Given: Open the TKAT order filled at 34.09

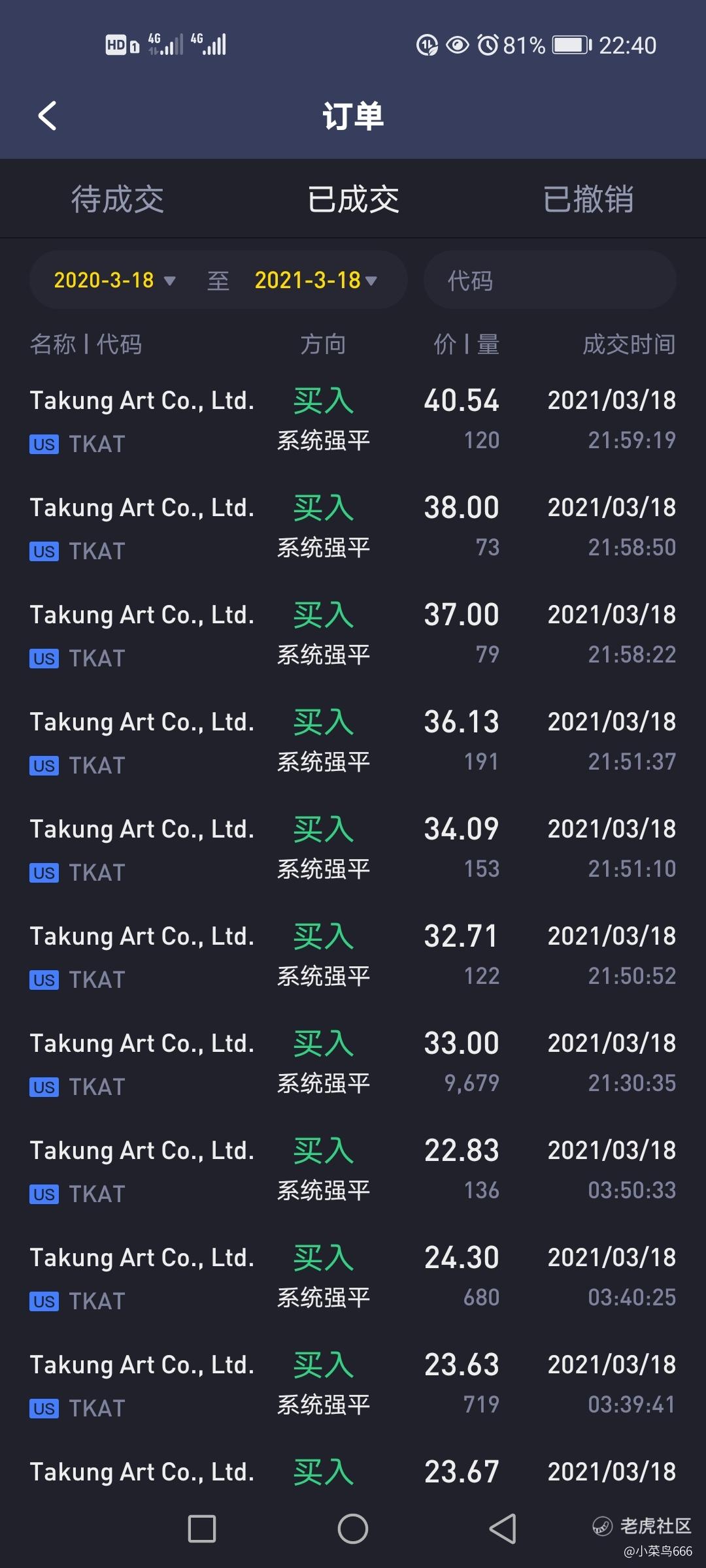Looking at the screenshot, I should coord(353,848).
